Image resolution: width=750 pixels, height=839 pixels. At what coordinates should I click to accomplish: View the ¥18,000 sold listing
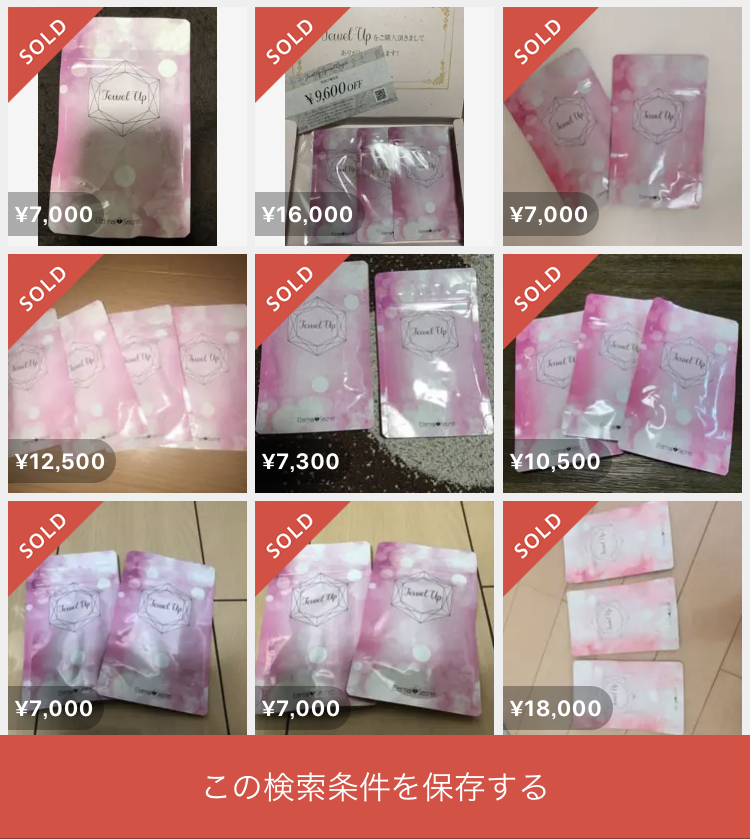622,620
